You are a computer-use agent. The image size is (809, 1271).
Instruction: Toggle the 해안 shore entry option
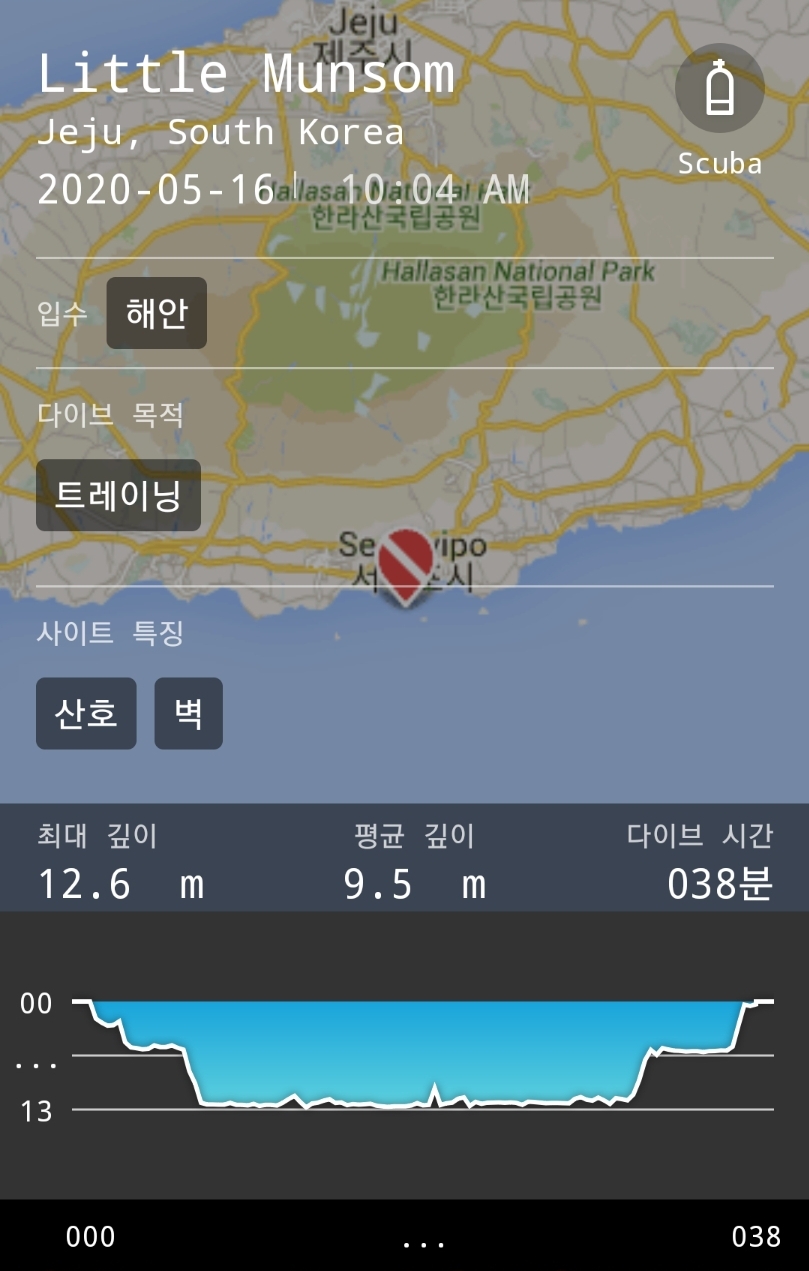coord(156,312)
